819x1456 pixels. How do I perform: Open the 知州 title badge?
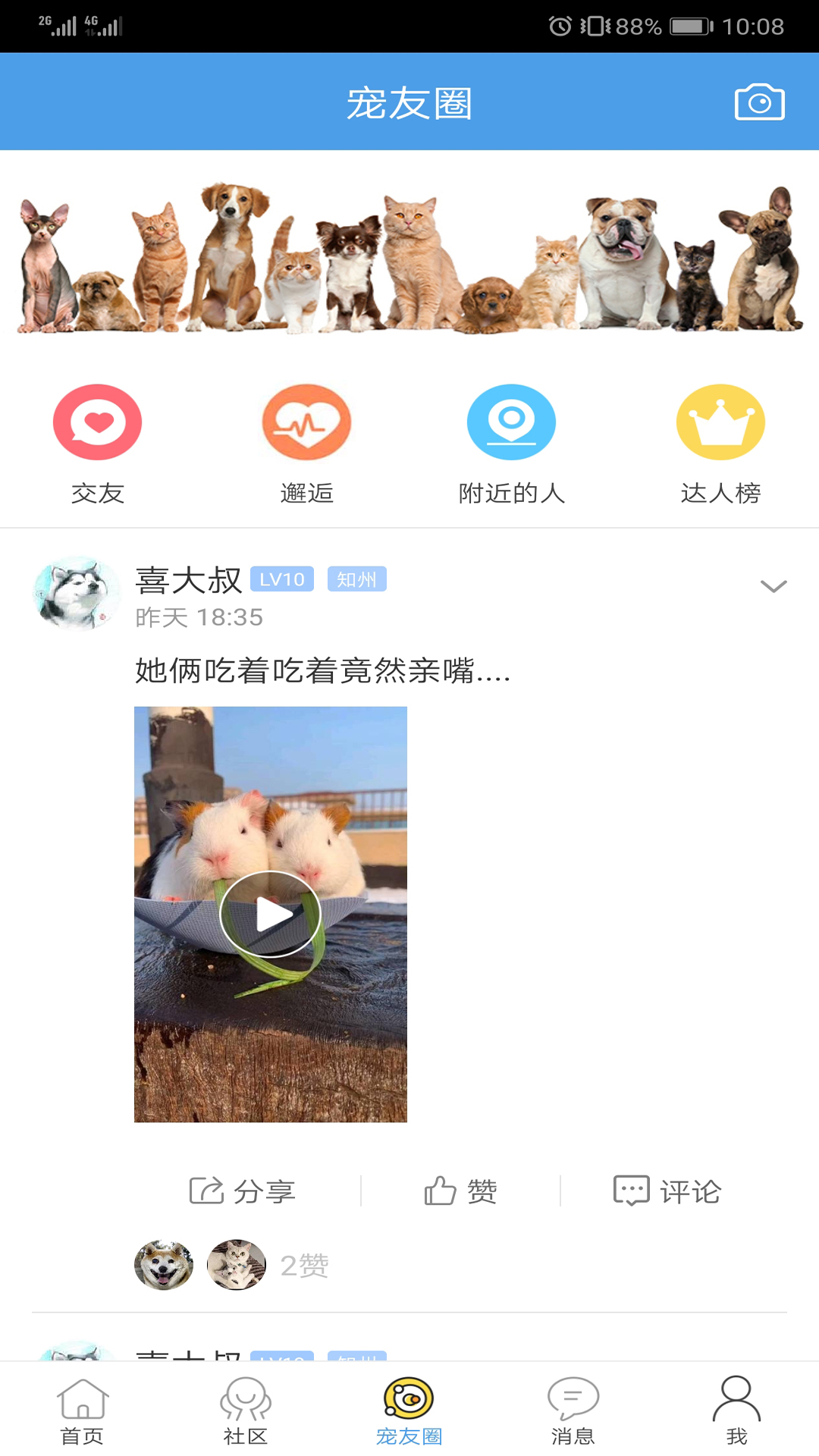(x=357, y=579)
